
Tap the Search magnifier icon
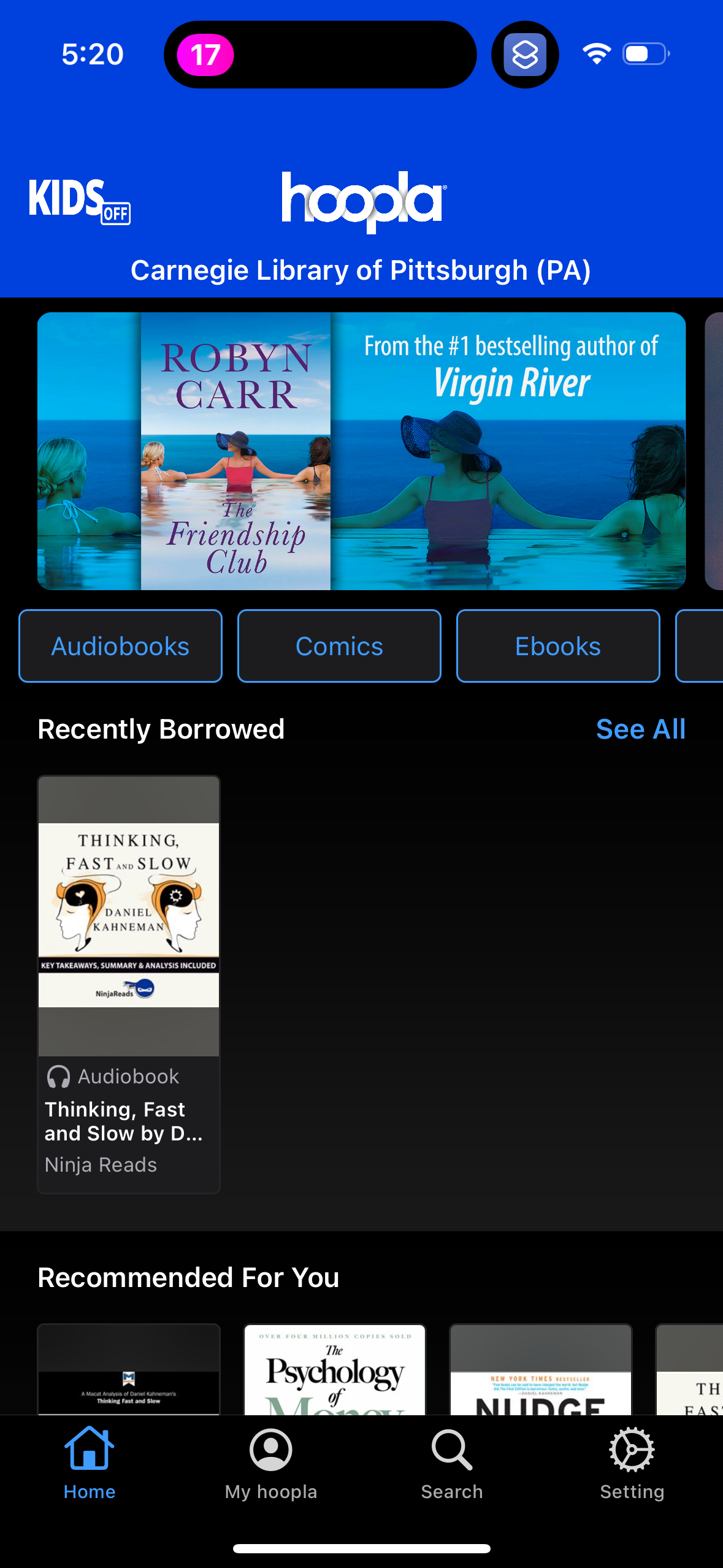point(451,1451)
